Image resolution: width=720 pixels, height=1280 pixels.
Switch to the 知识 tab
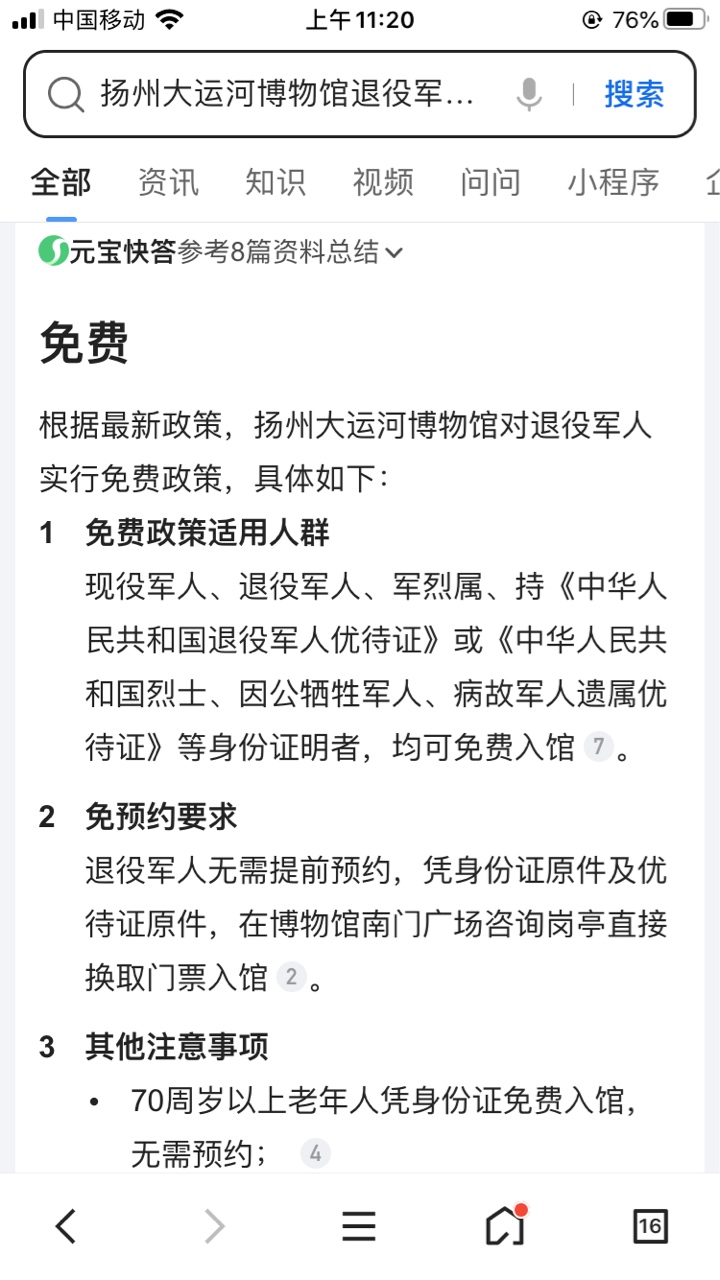(275, 182)
